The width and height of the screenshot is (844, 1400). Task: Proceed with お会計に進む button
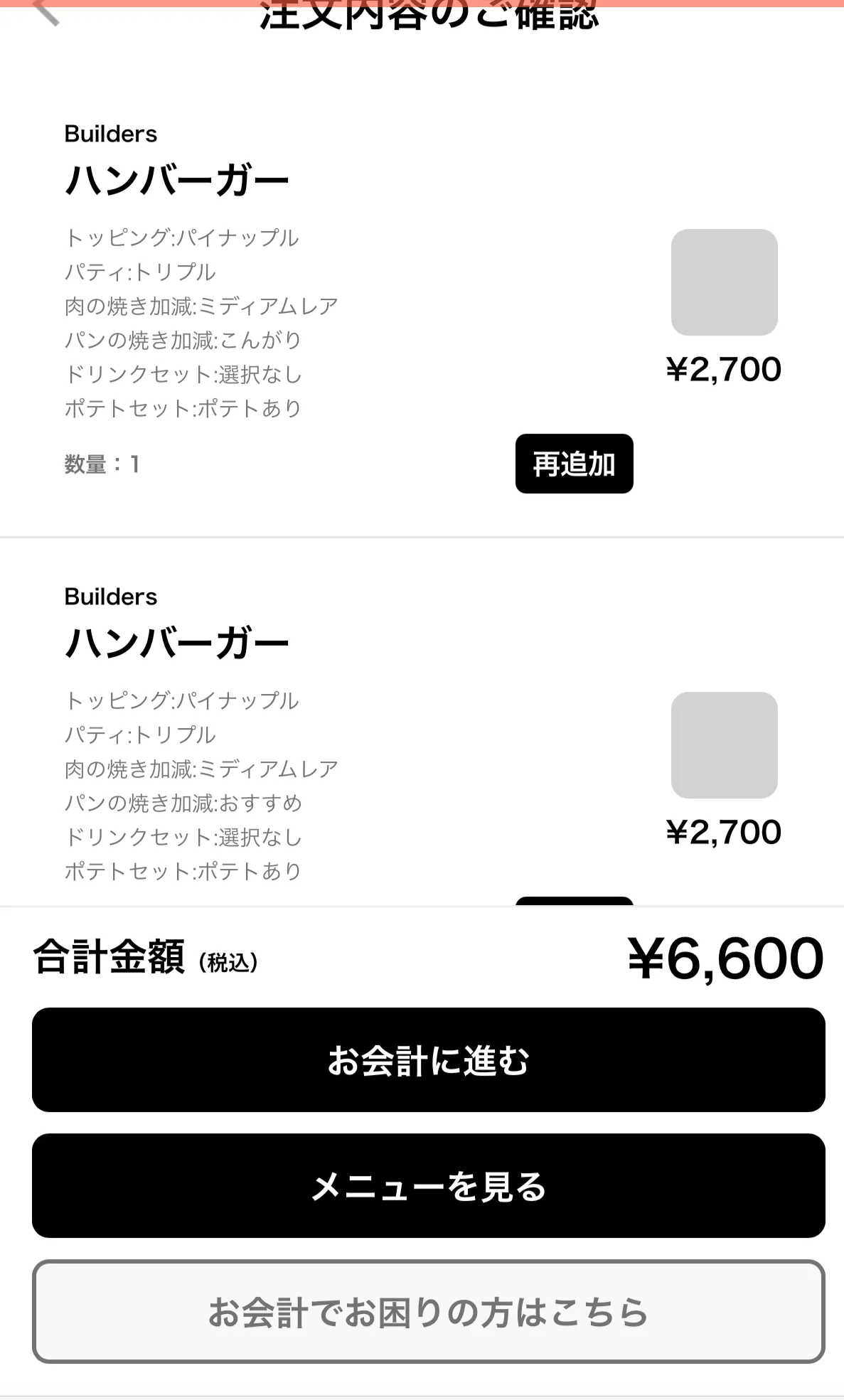pos(428,1059)
